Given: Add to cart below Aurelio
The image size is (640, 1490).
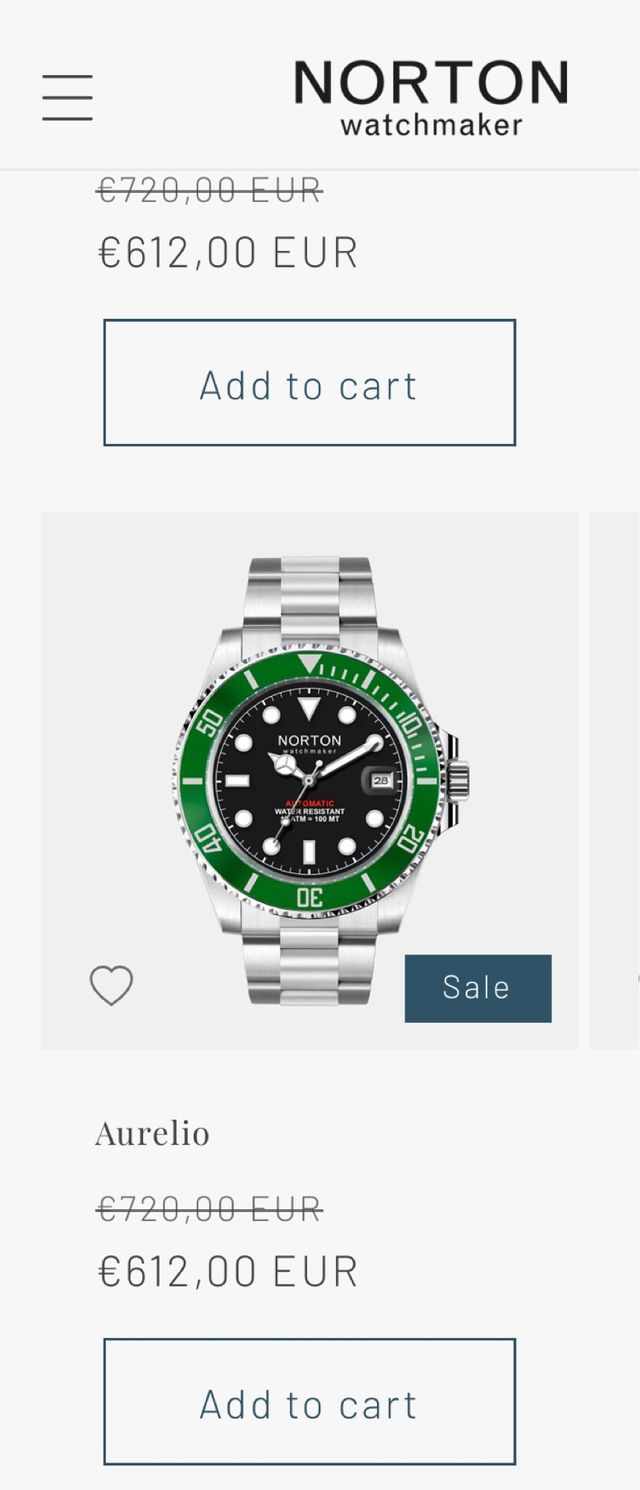Looking at the screenshot, I should coord(309,1402).
